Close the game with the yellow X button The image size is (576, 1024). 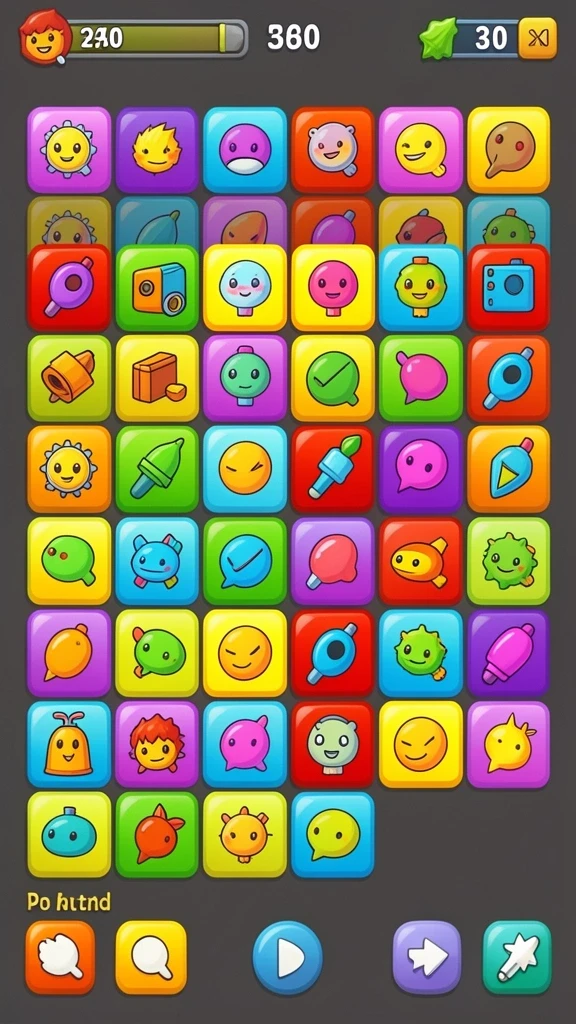point(537,39)
